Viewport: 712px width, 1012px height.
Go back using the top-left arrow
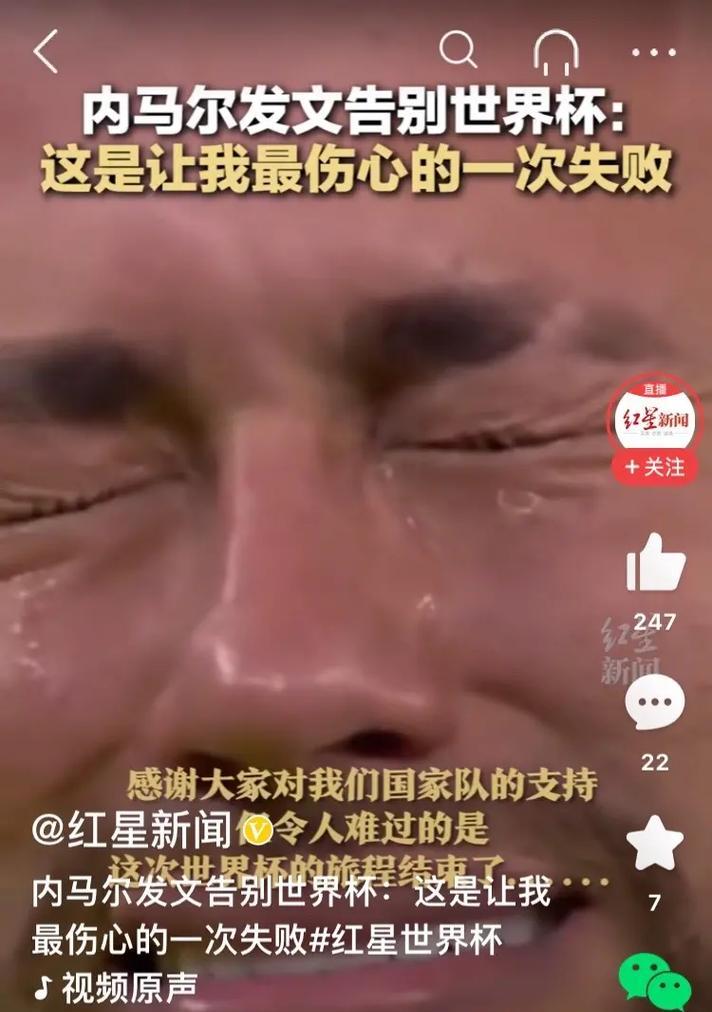pos(46,50)
